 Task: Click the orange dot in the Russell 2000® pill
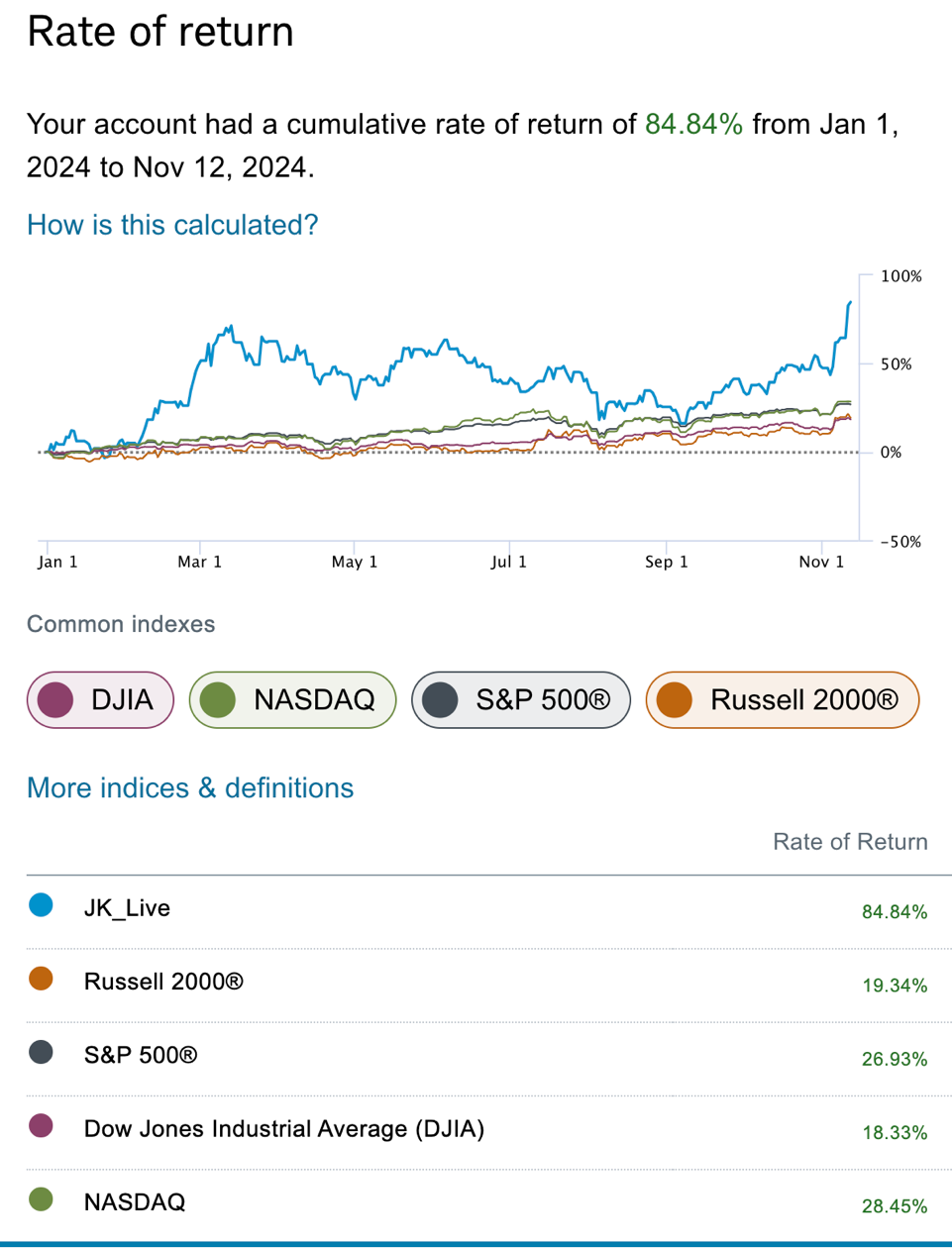[678, 699]
